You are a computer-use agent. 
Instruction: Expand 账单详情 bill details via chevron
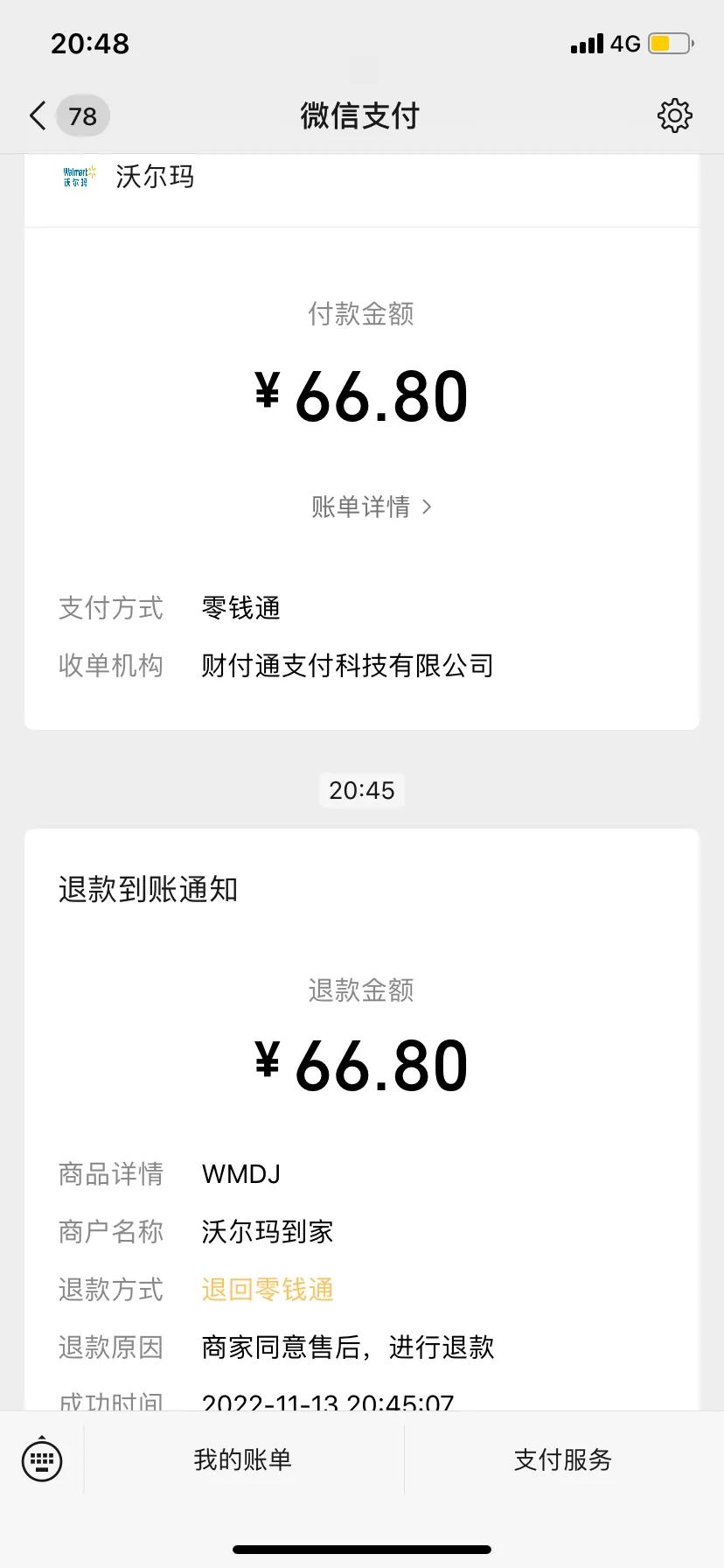point(371,507)
